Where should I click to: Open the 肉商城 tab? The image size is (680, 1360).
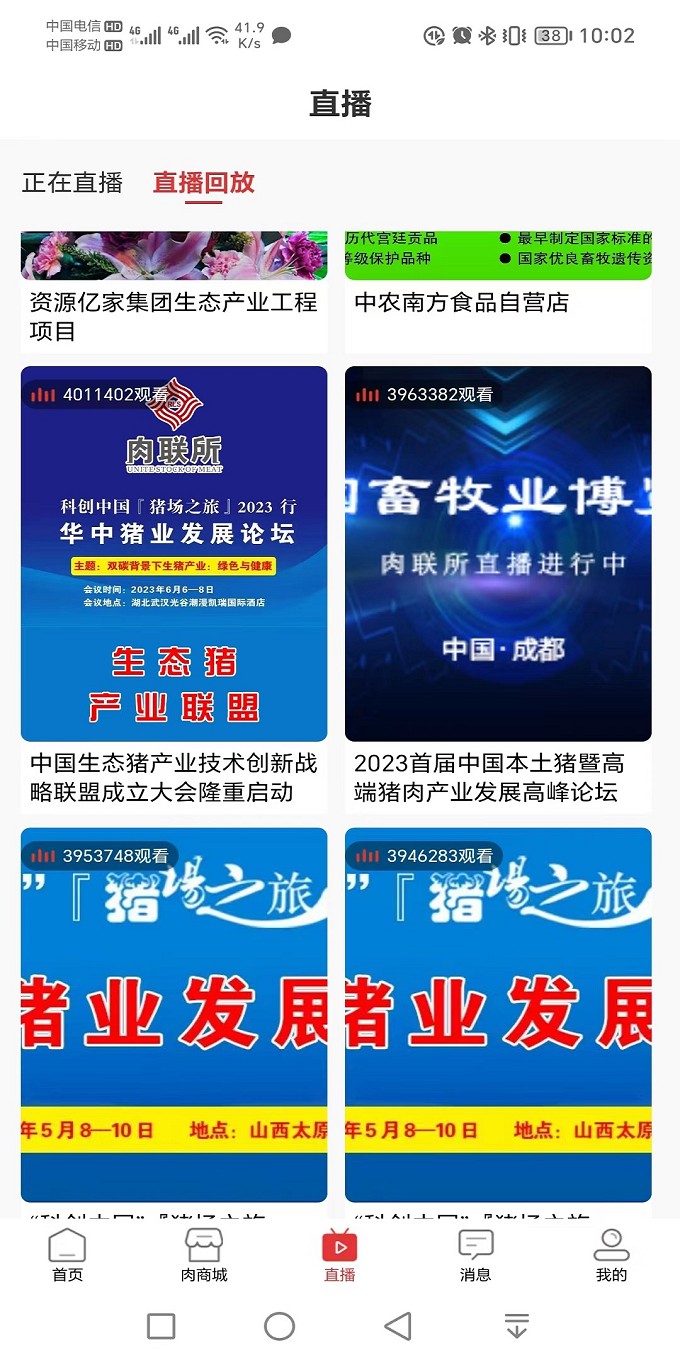(204, 1254)
